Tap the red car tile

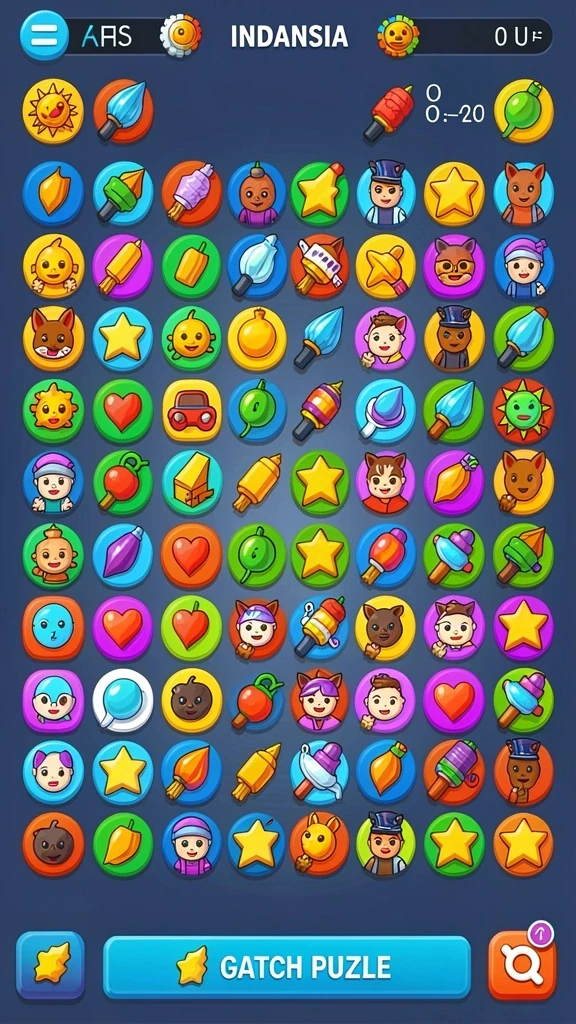click(192, 411)
